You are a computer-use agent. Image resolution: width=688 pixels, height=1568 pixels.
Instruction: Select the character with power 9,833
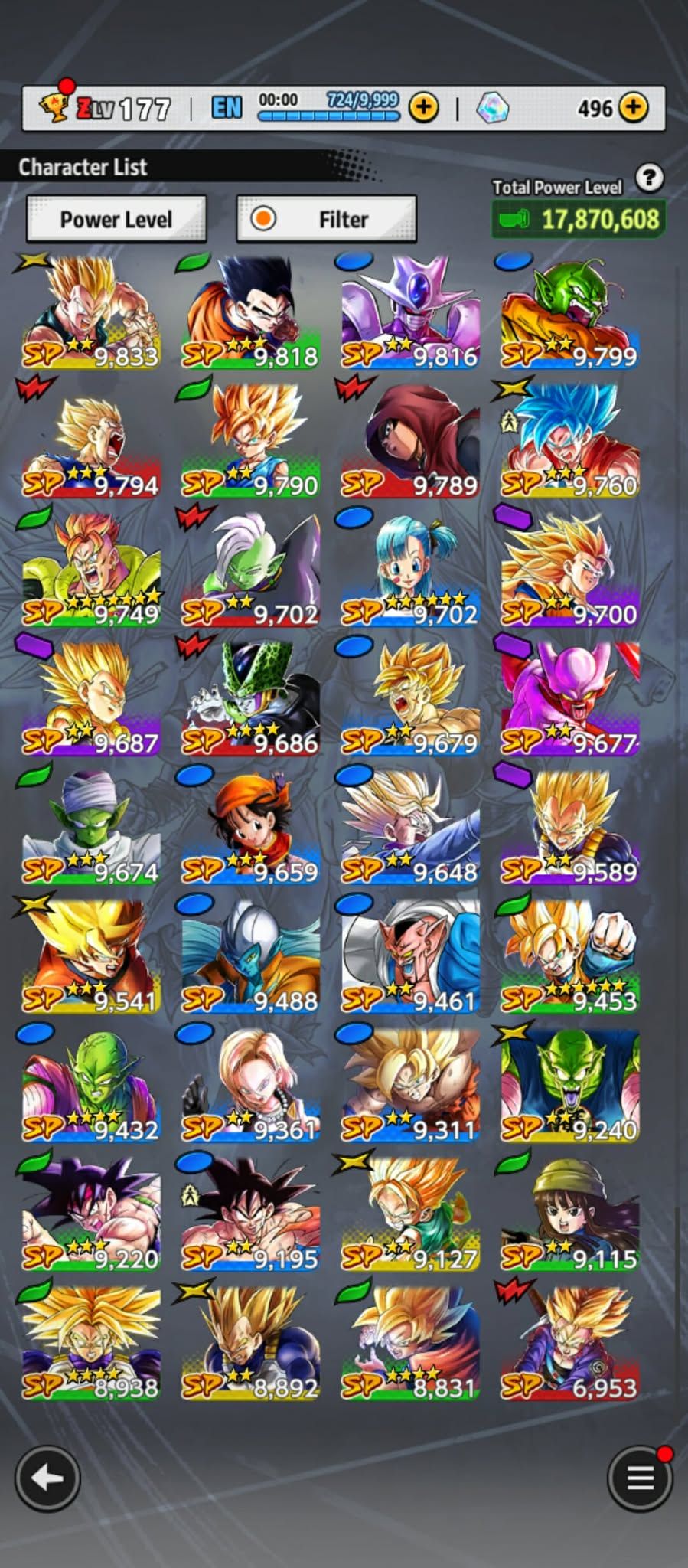pos(92,314)
